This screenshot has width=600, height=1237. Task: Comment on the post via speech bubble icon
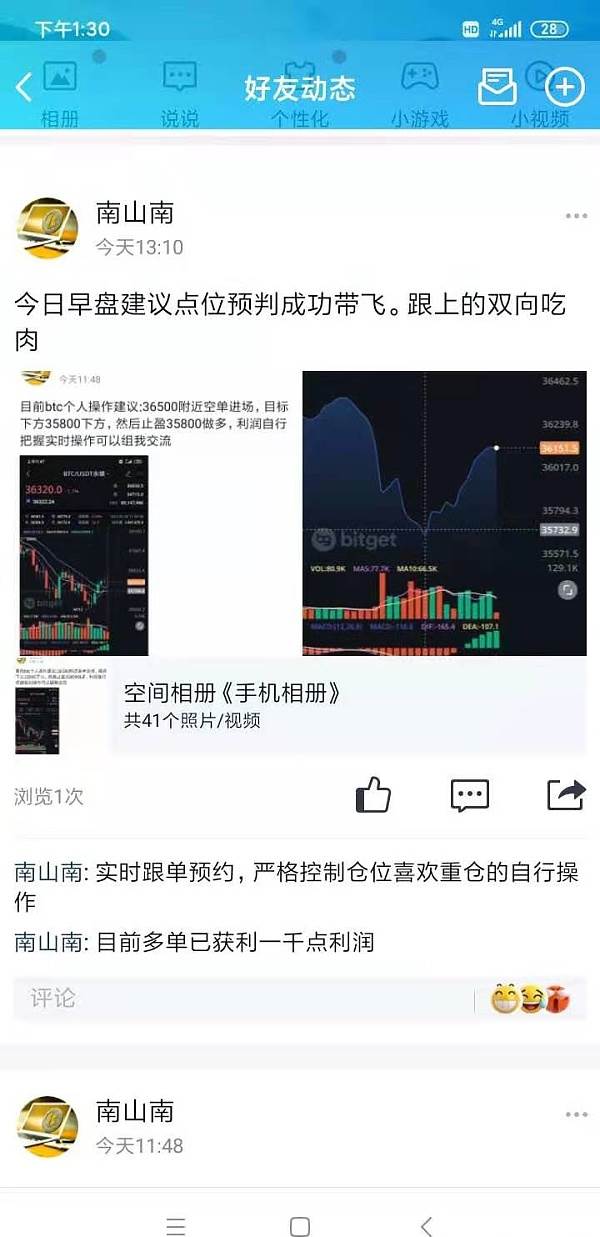(469, 796)
